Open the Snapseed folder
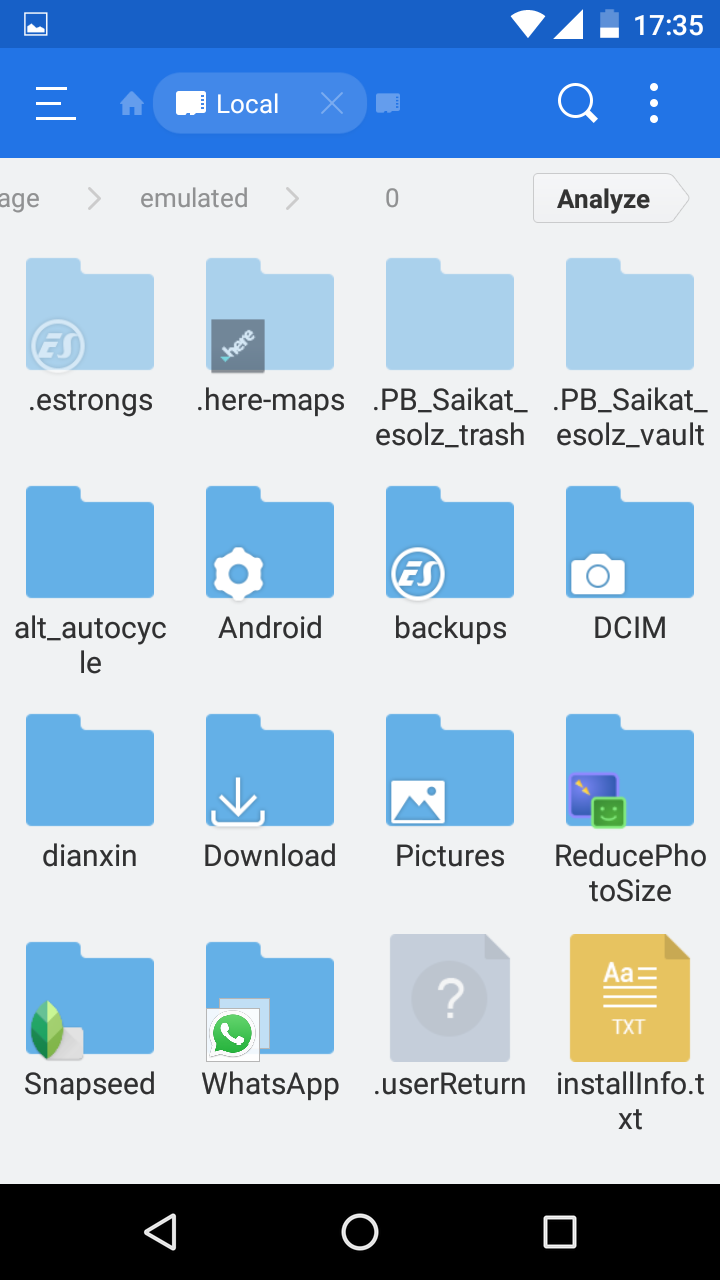 click(x=90, y=1021)
